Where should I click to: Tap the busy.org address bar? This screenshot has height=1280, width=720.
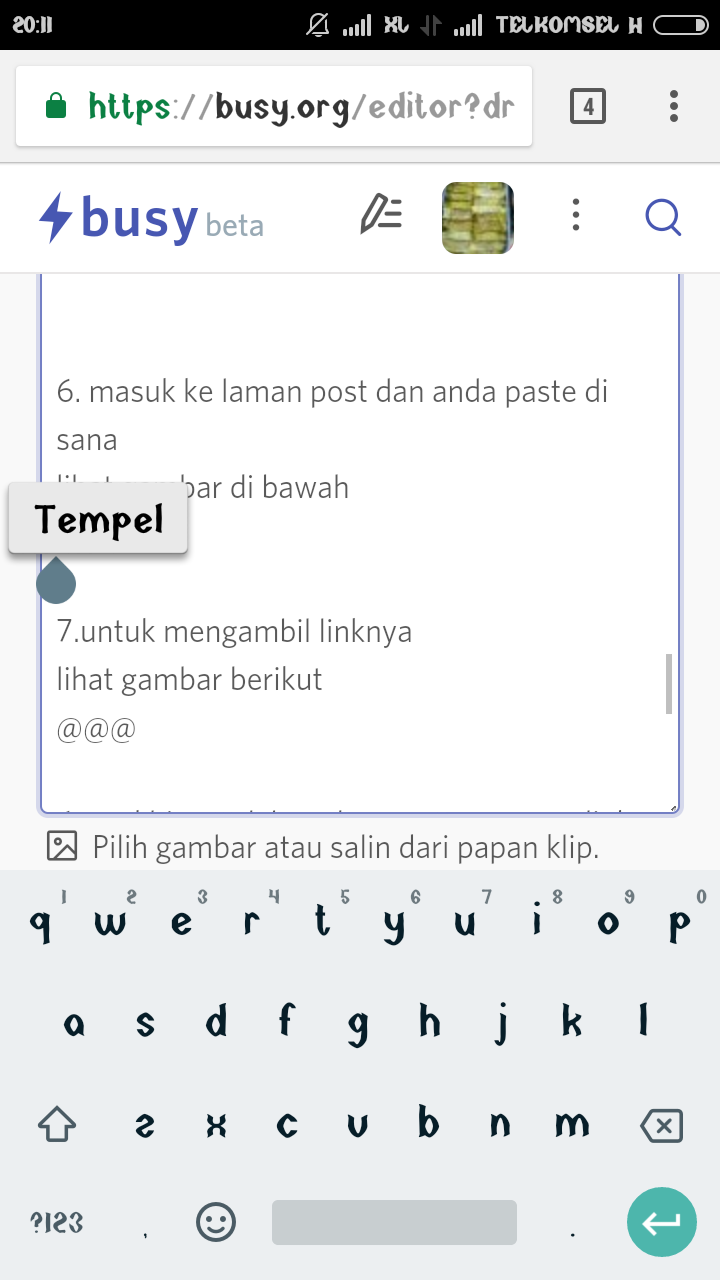pos(274,106)
